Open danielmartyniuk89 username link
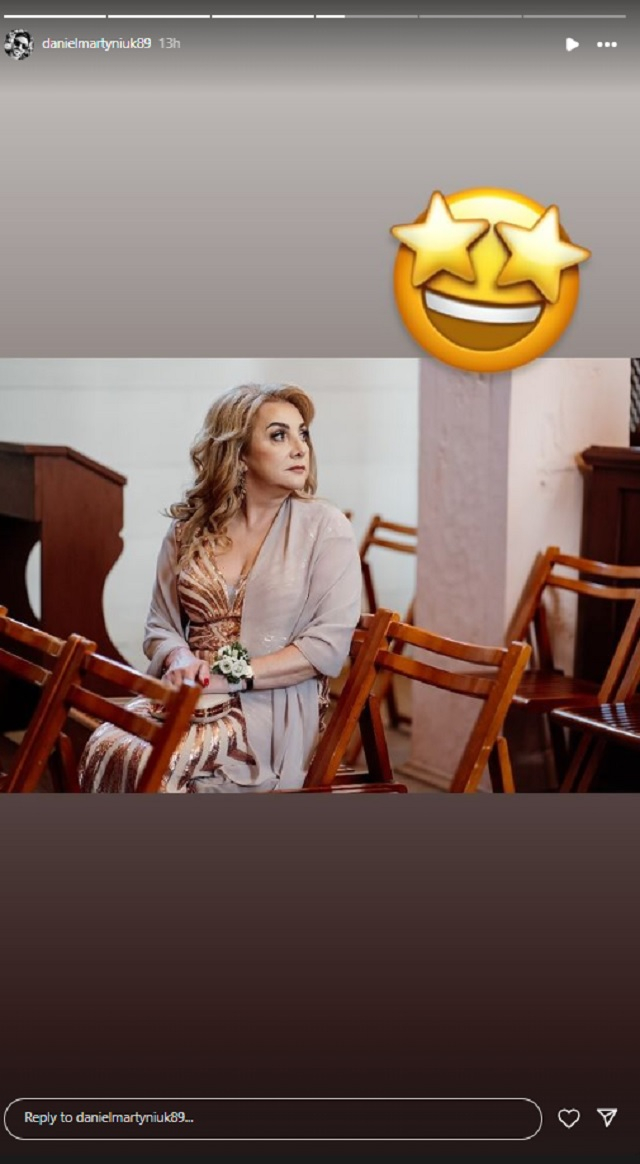 pos(96,44)
